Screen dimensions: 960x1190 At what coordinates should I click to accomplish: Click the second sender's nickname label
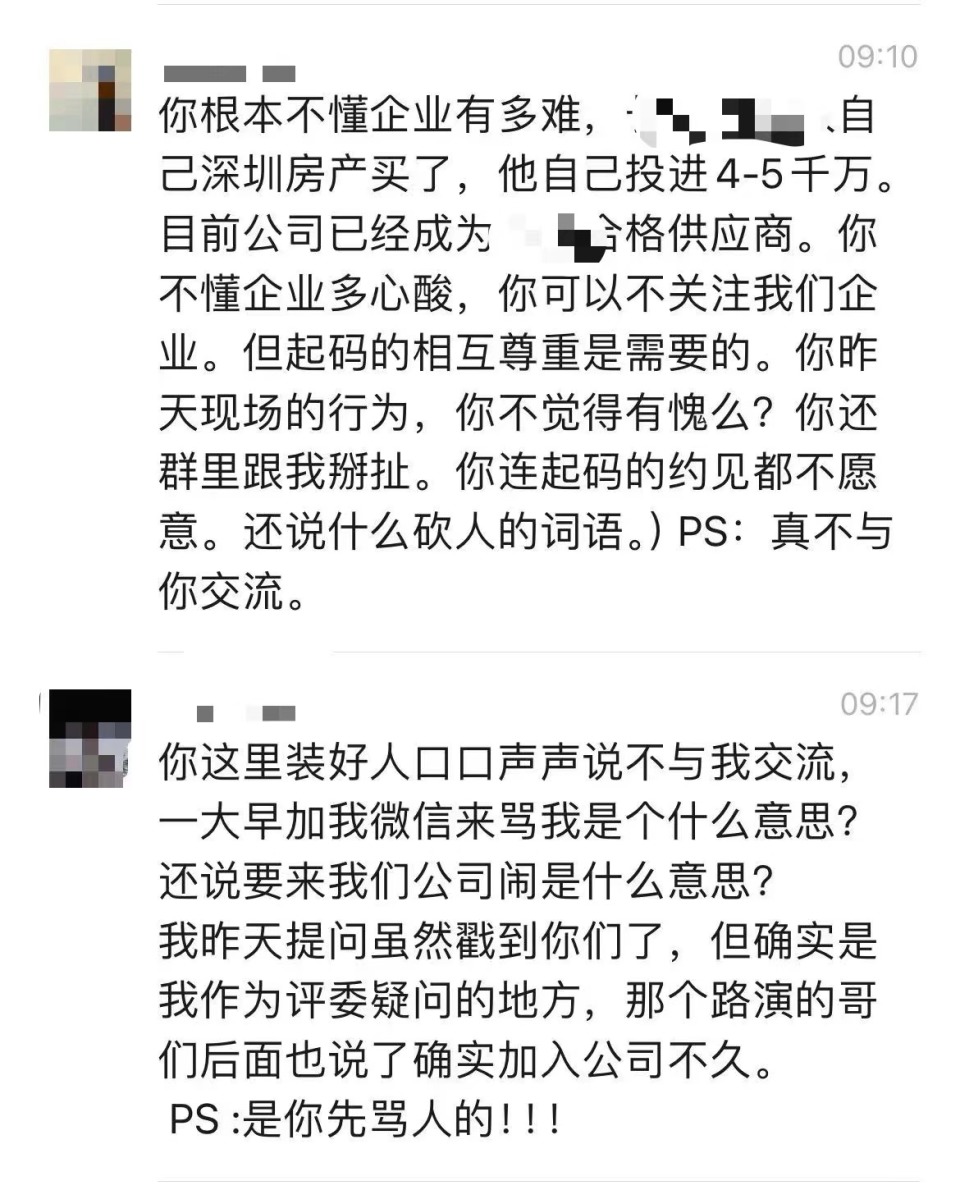click(x=243, y=713)
